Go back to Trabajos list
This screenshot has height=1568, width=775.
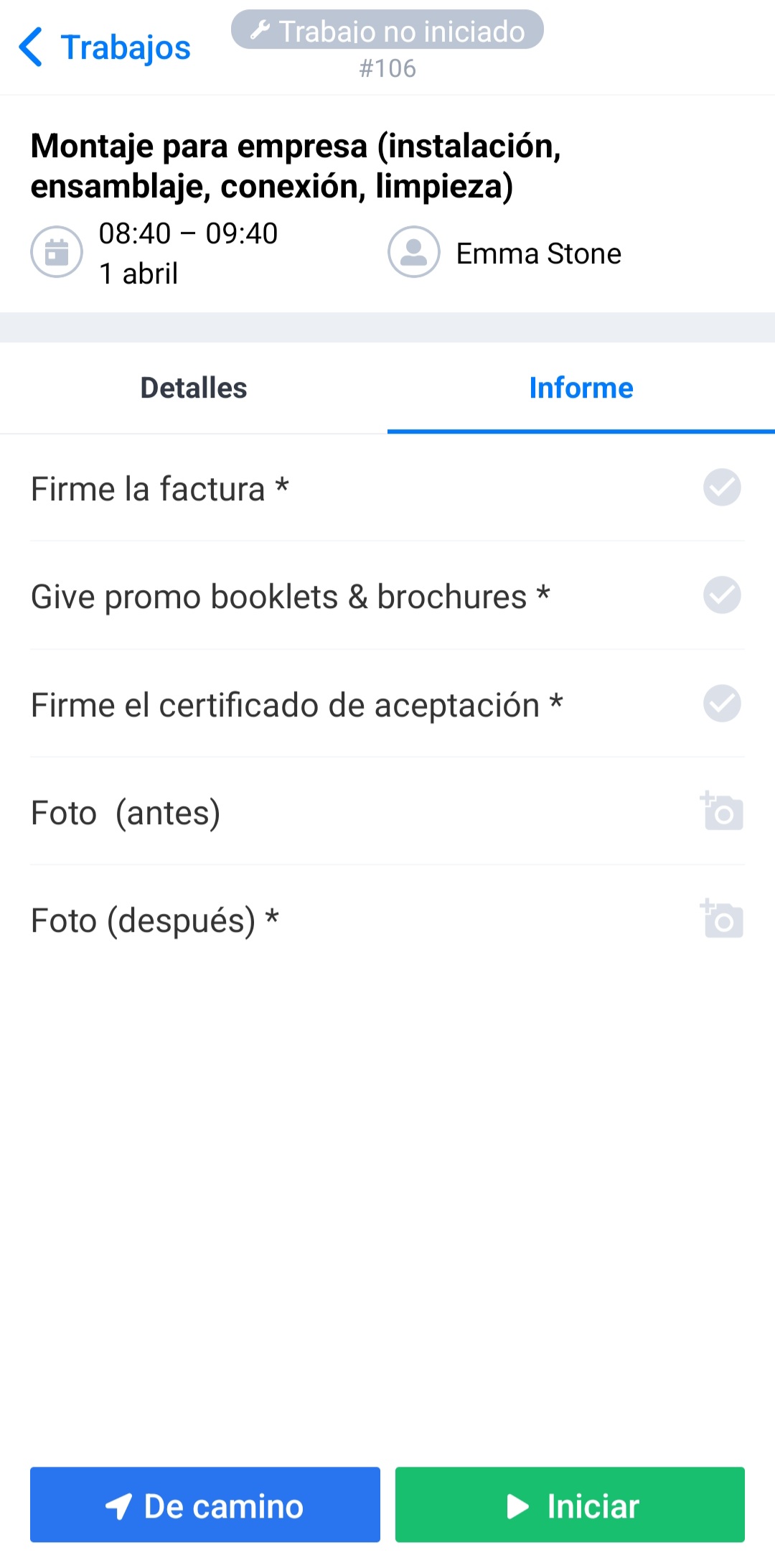[105, 47]
